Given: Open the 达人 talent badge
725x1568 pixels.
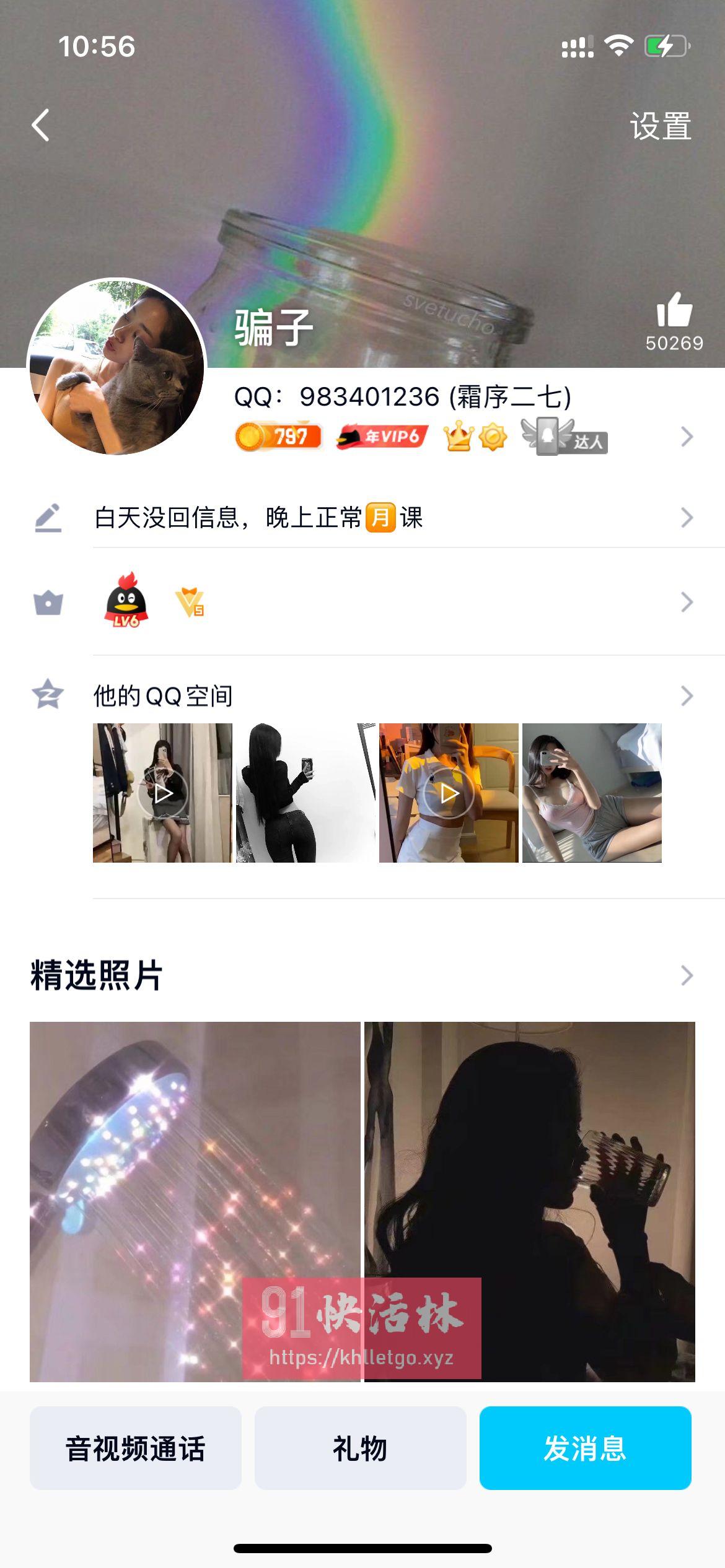Looking at the screenshot, I should pos(564,437).
